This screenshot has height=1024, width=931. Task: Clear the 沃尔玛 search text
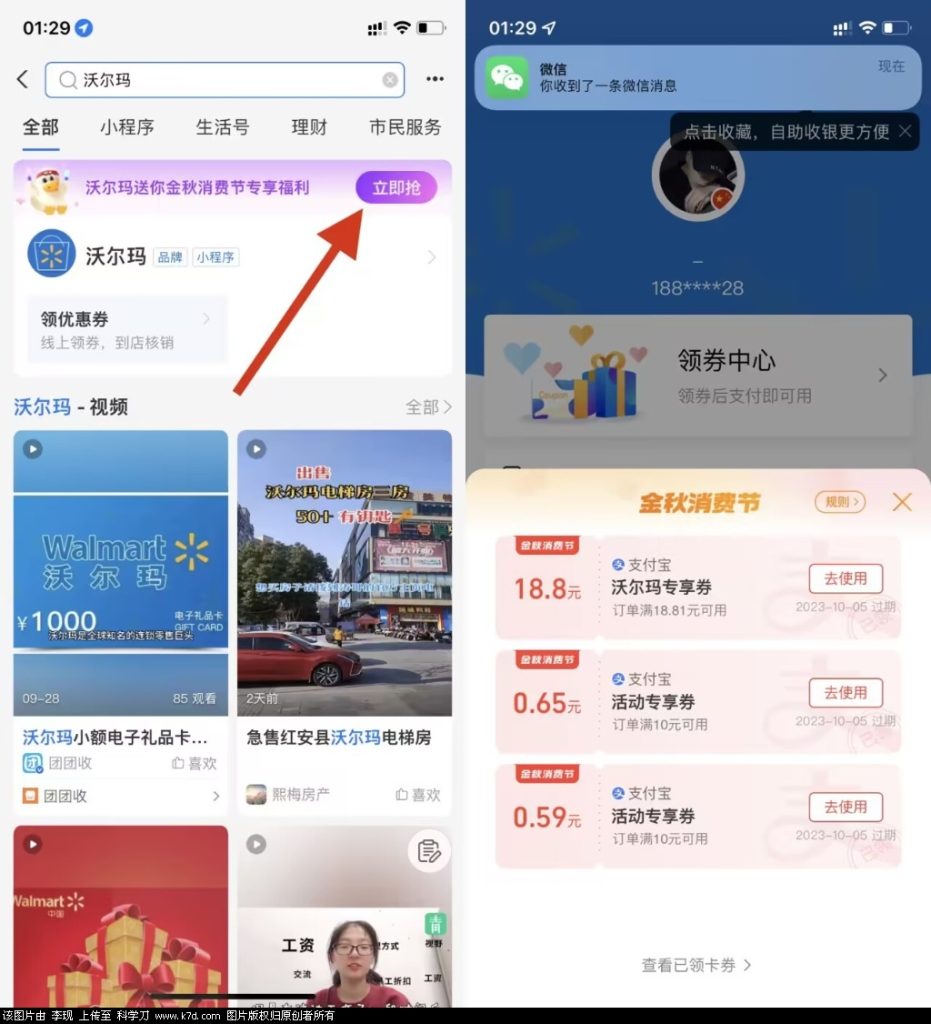tap(390, 80)
